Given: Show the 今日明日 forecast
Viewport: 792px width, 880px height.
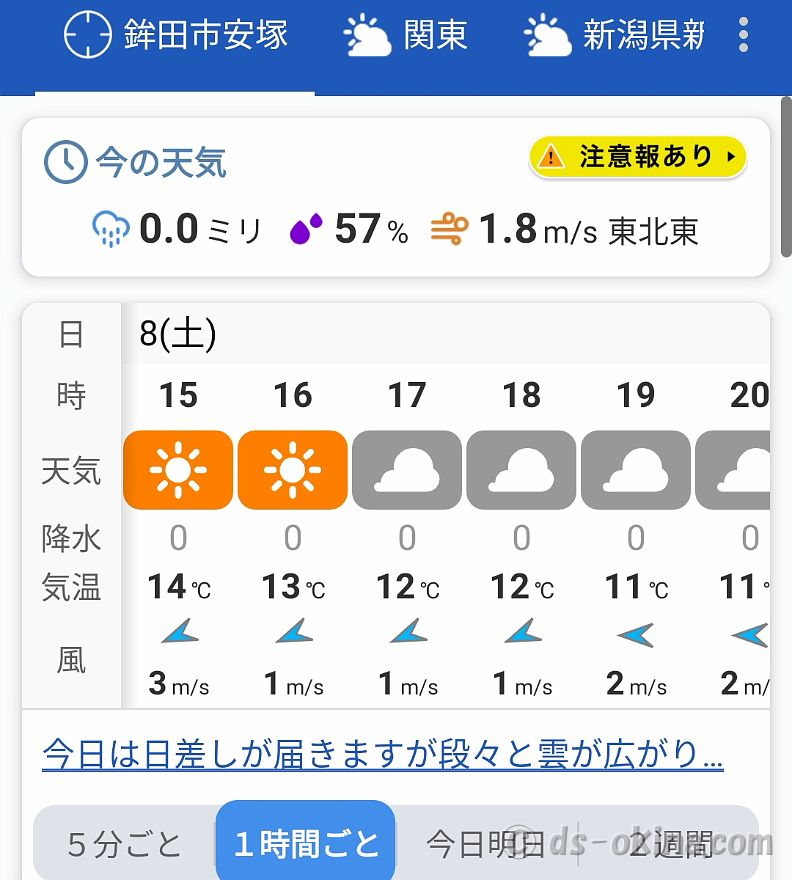Looking at the screenshot, I should click(x=486, y=844).
